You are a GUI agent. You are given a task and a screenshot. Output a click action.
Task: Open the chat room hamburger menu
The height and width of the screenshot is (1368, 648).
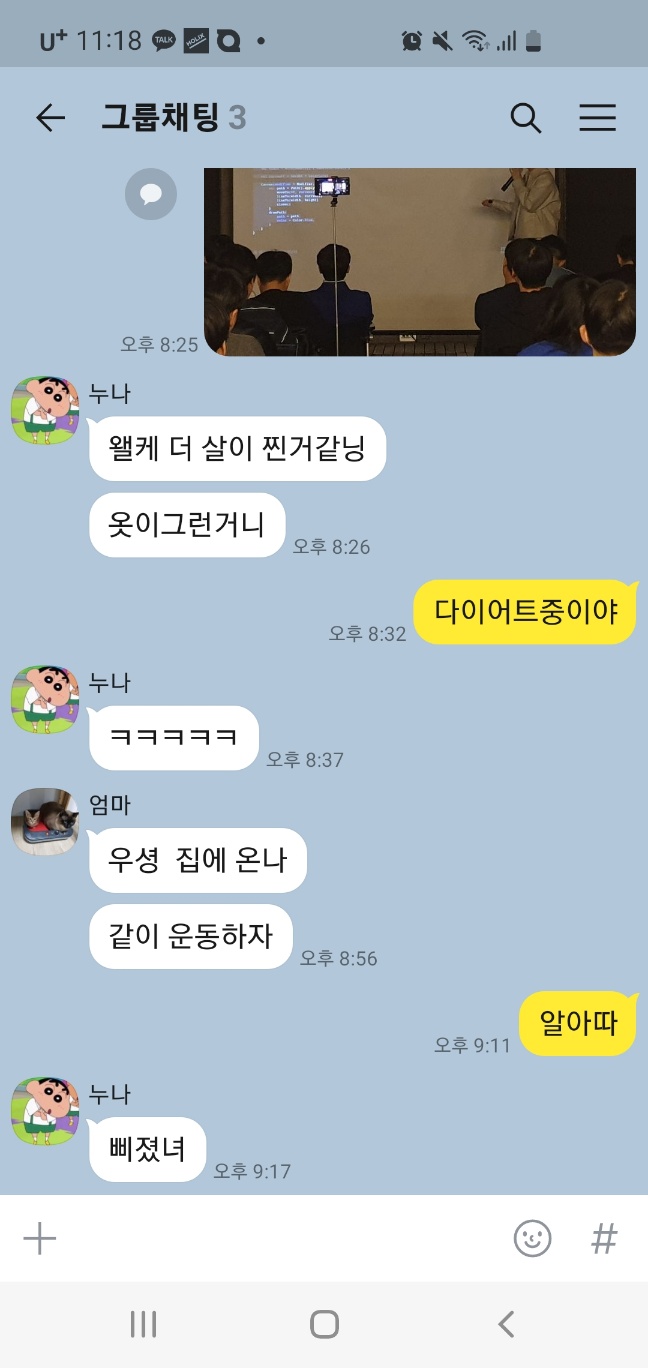(597, 118)
